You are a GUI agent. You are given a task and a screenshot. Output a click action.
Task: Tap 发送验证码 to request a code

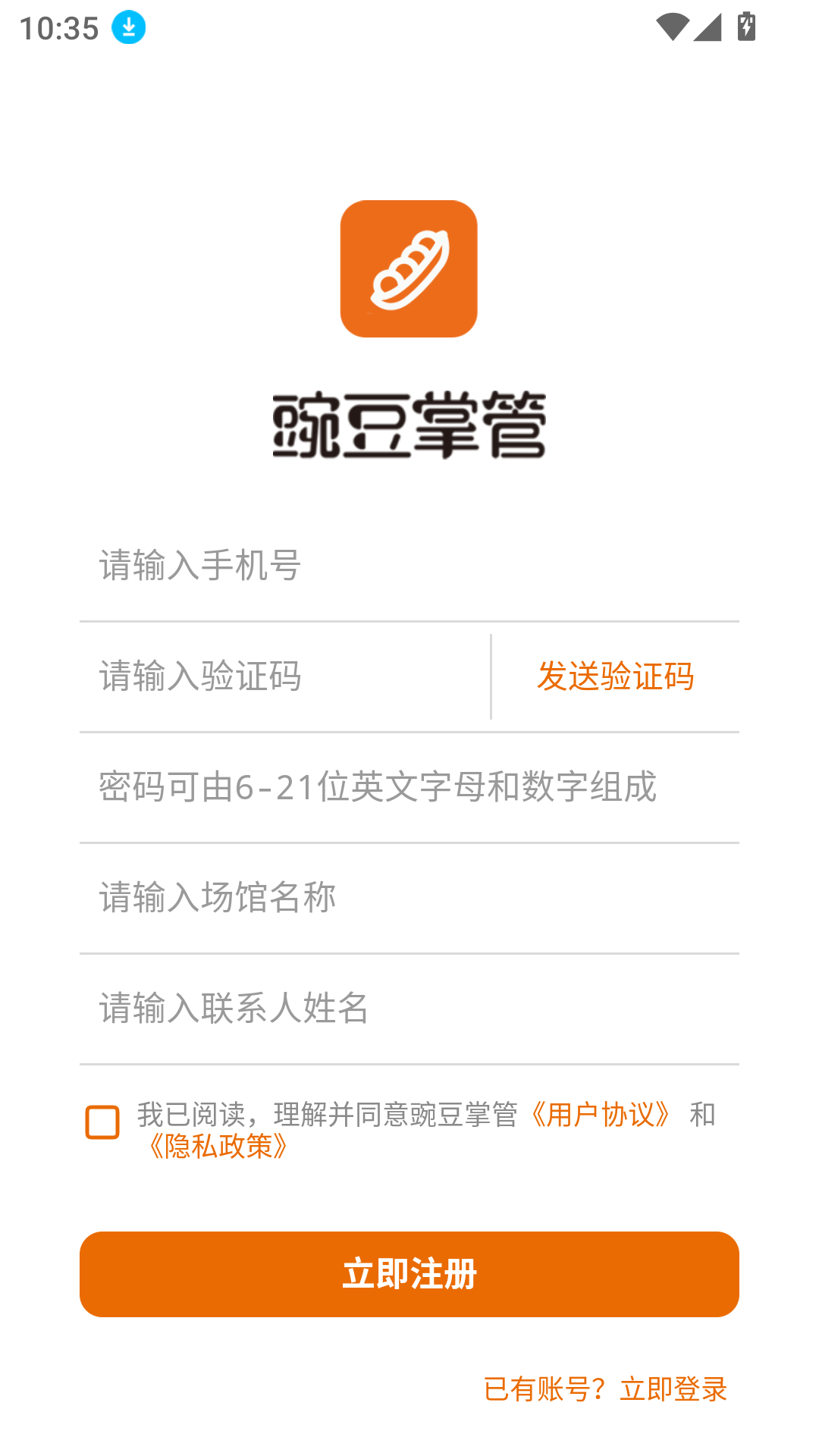point(616,677)
